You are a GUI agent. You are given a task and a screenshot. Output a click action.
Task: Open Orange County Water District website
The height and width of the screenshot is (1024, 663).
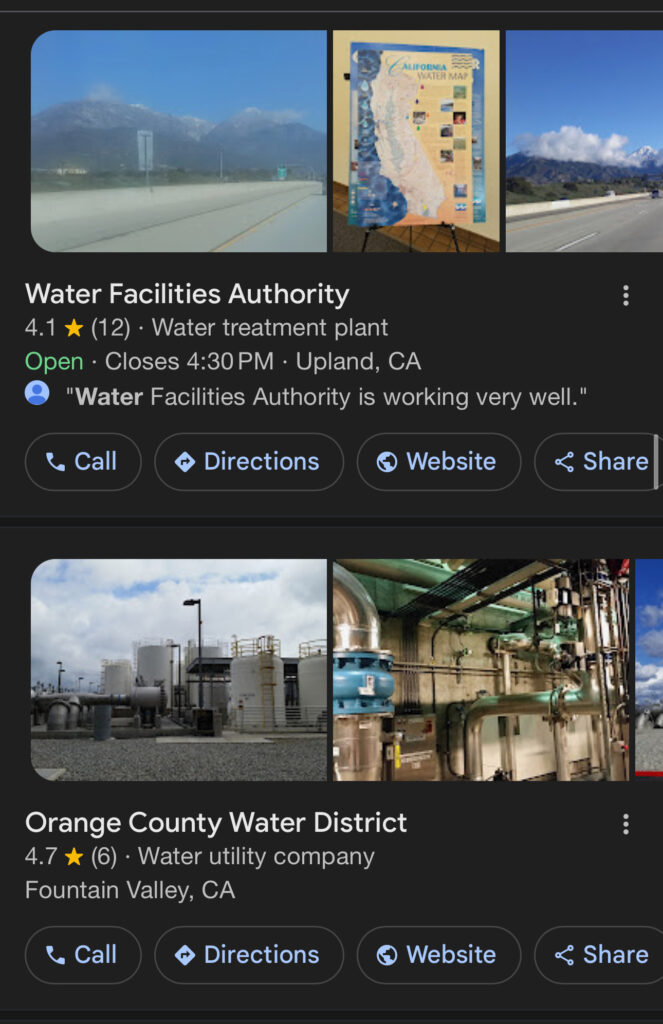(438, 955)
